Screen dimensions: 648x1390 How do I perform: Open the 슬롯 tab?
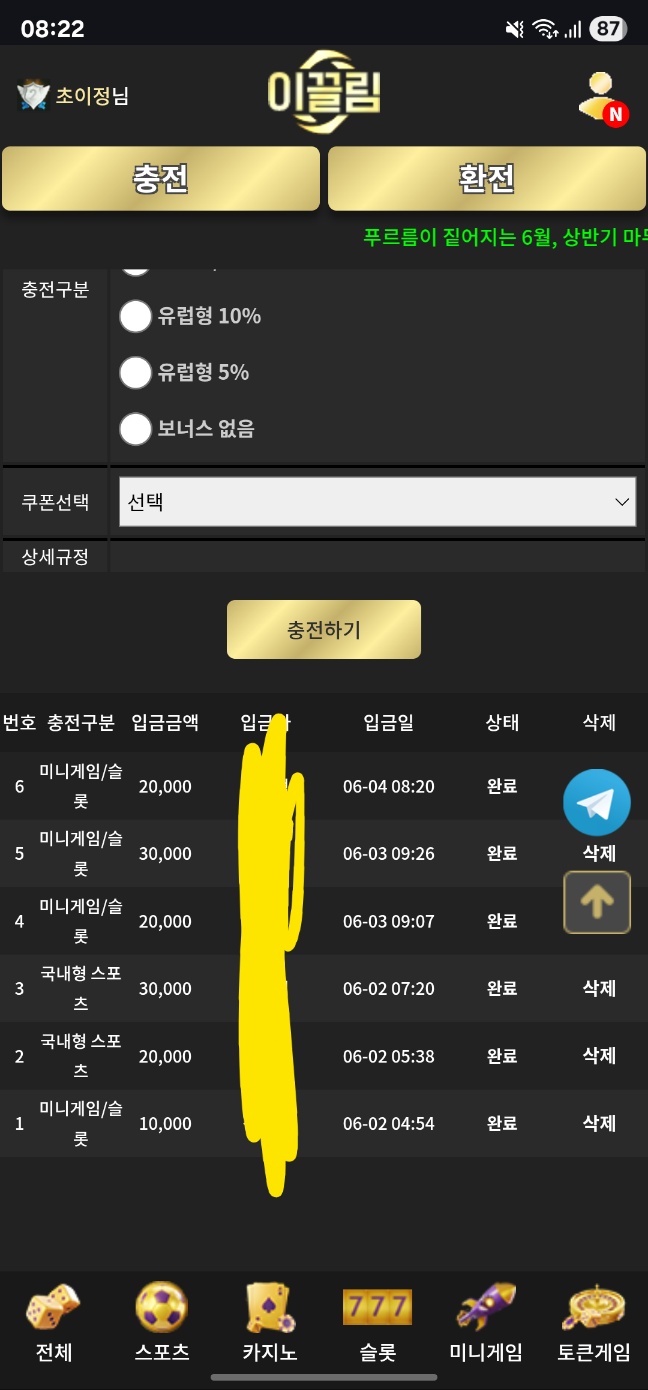pyautogui.click(x=378, y=1322)
